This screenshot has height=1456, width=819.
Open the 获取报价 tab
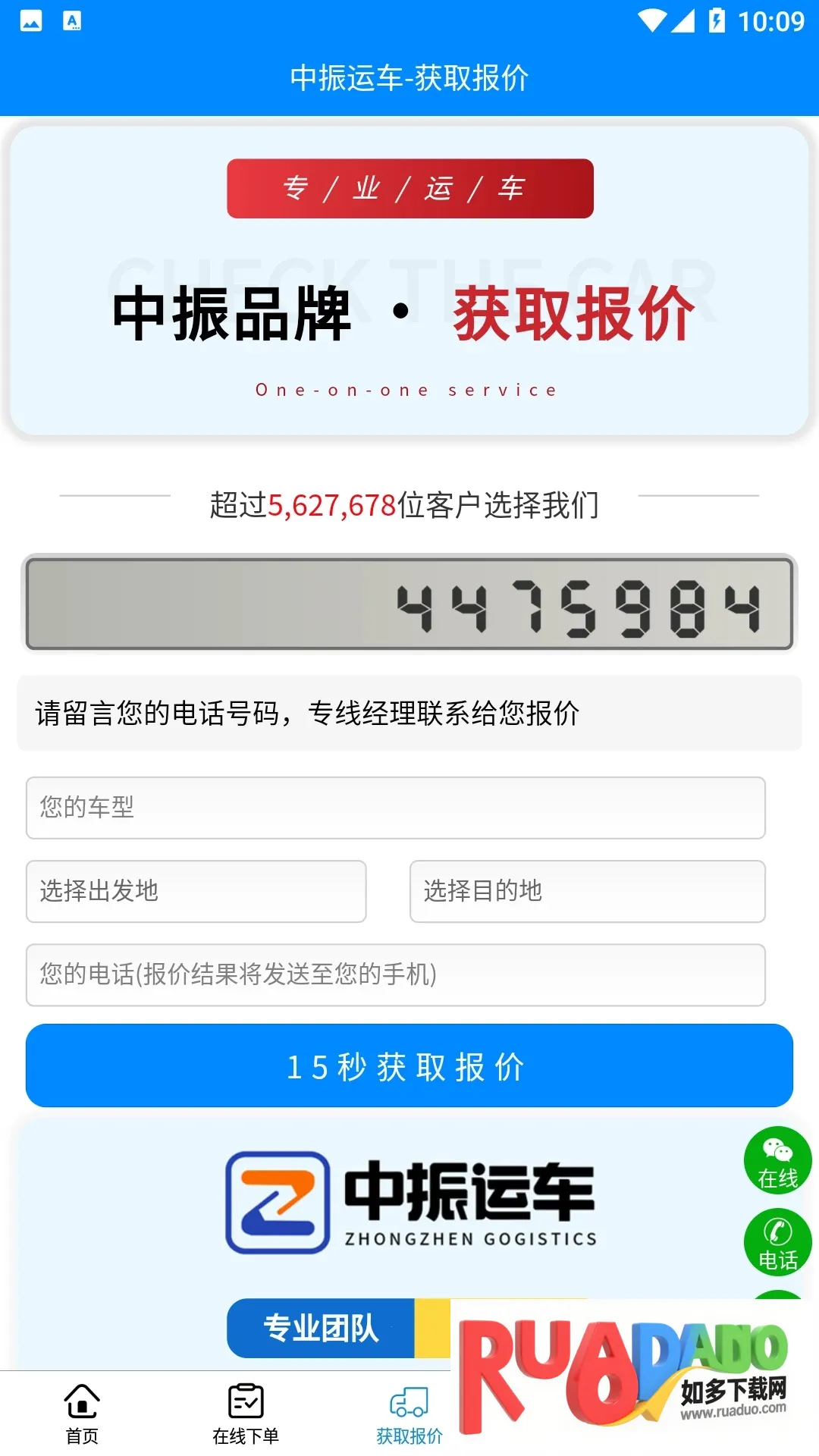409,1412
